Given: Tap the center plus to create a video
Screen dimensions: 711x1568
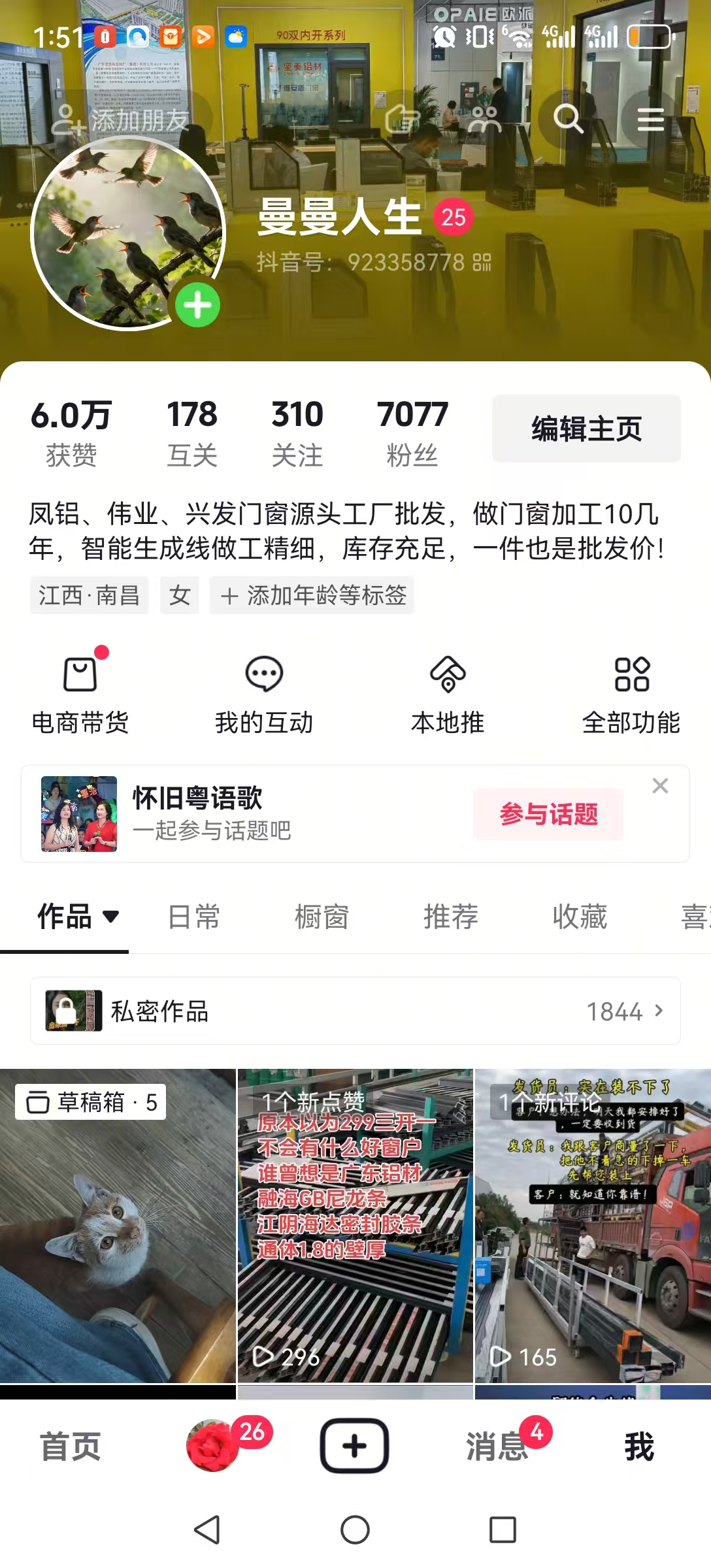Looking at the screenshot, I should click(354, 1446).
